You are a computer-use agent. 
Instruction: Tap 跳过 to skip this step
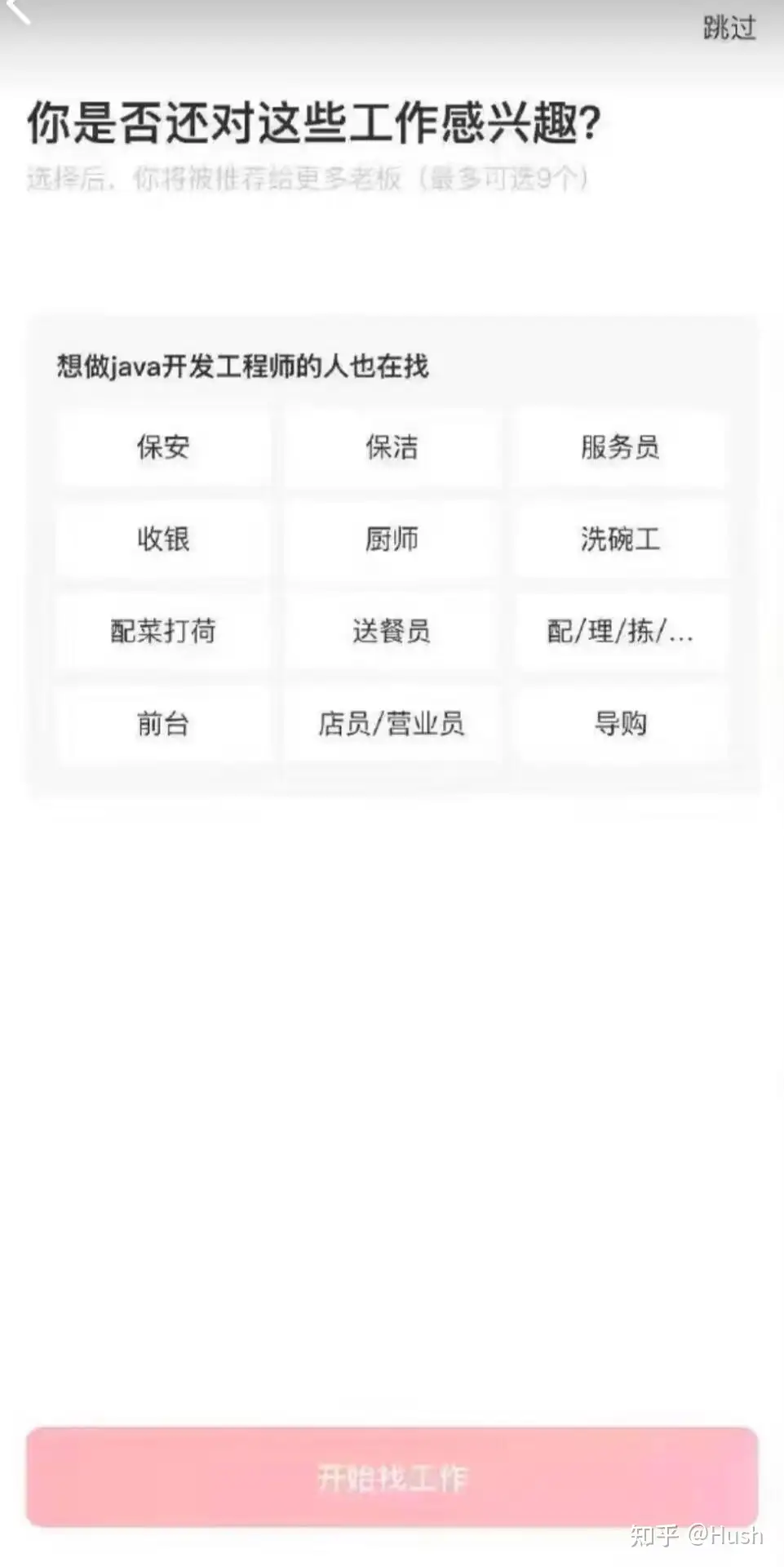coord(729,28)
